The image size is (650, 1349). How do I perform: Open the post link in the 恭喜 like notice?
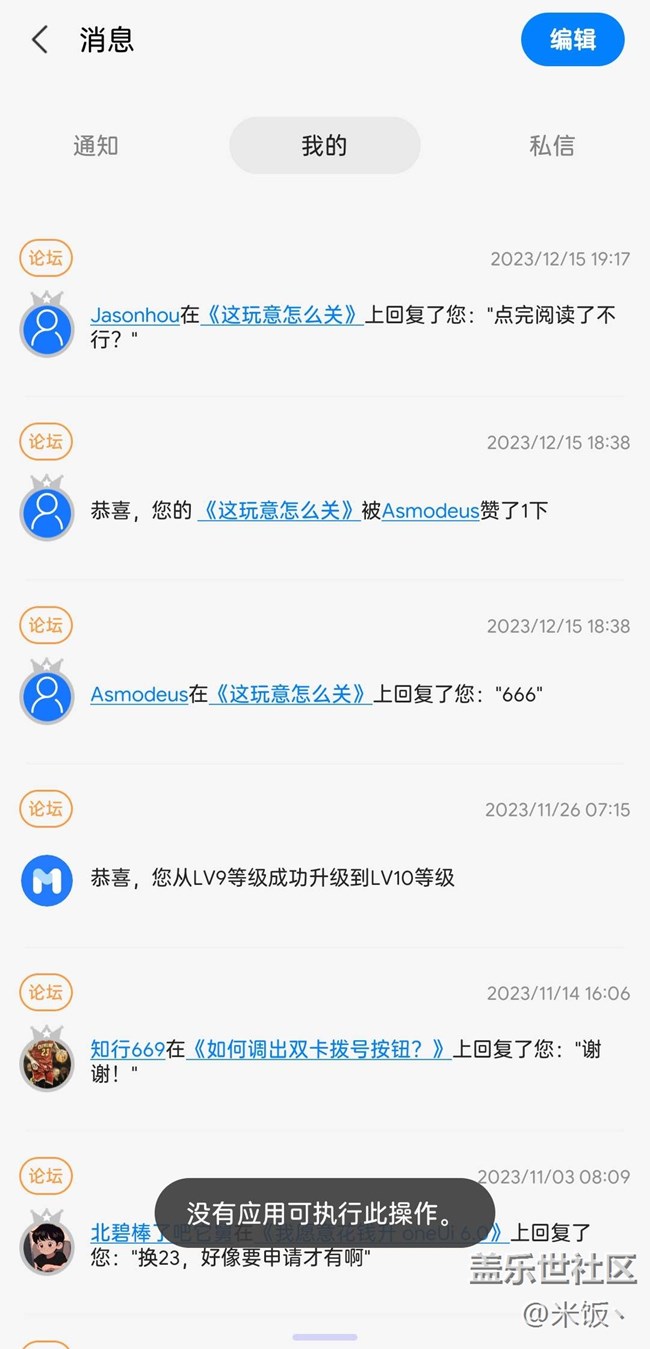(x=278, y=510)
